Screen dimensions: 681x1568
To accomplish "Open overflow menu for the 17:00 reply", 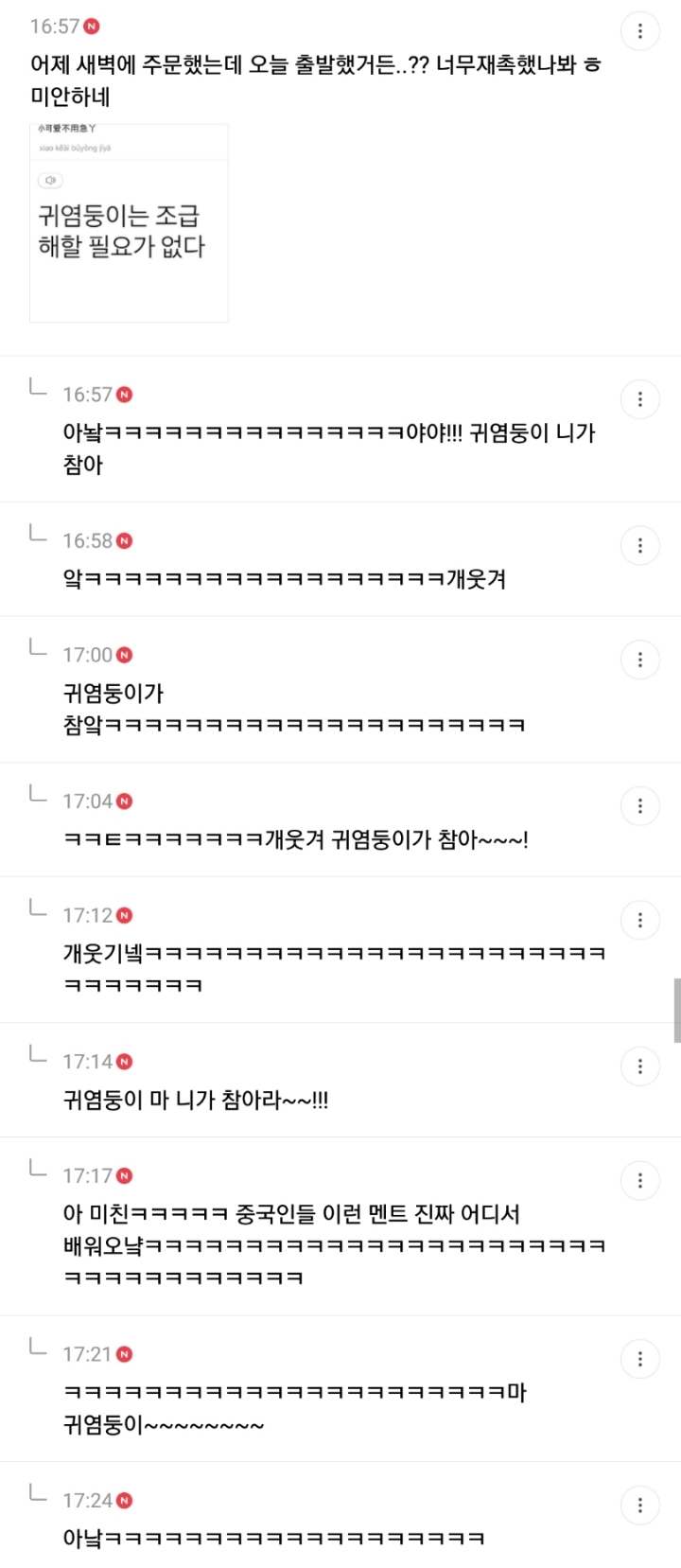I will [x=639, y=660].
